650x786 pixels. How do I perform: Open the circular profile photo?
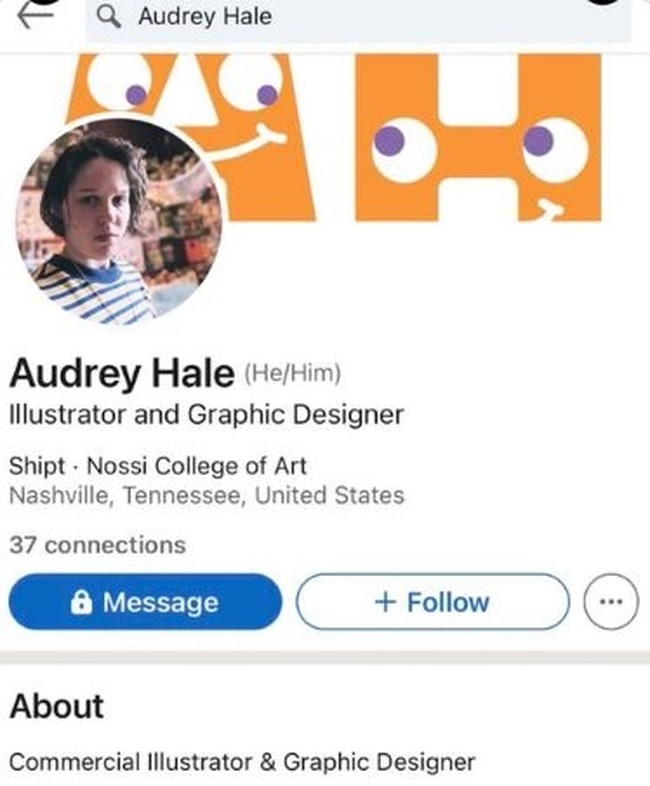tap(119, 223)
